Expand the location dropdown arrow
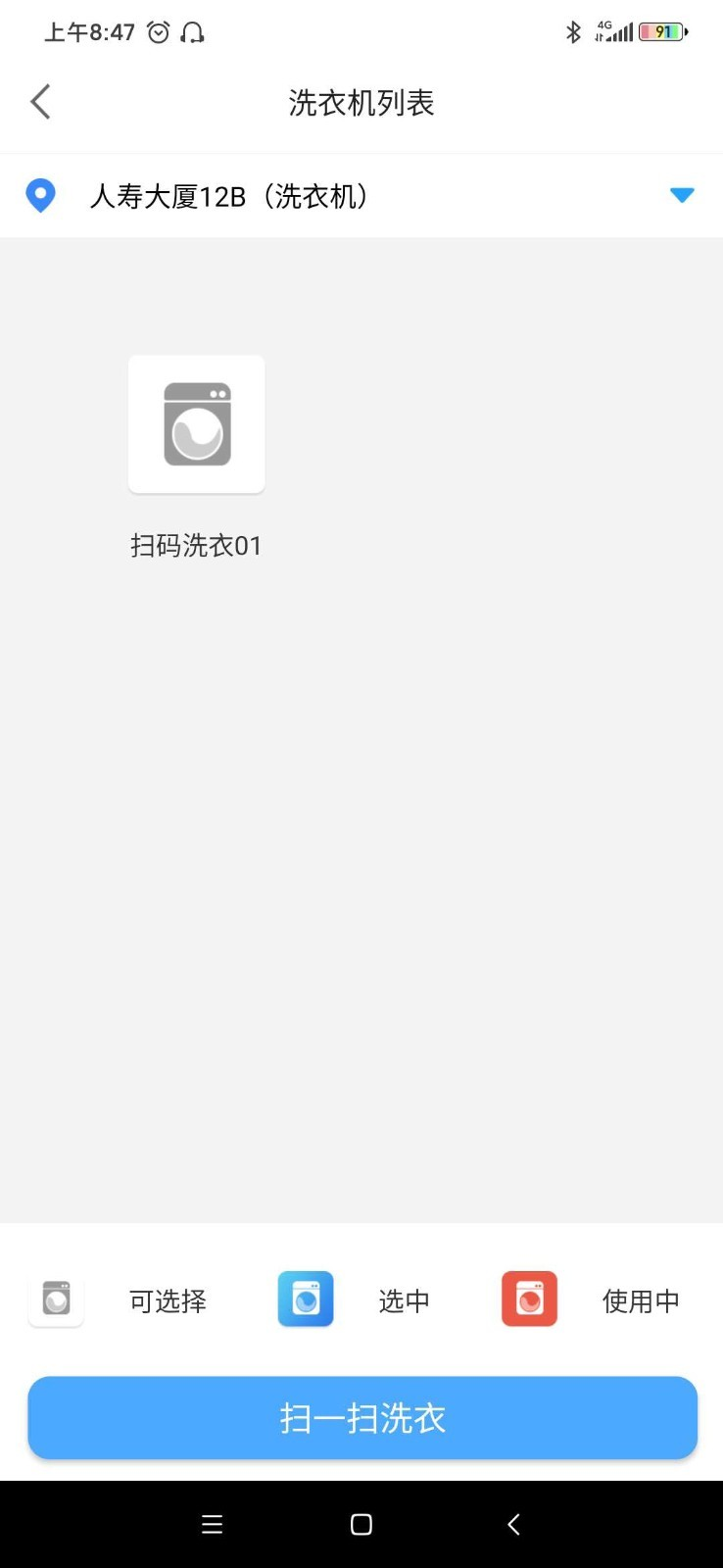 [681, 195]
